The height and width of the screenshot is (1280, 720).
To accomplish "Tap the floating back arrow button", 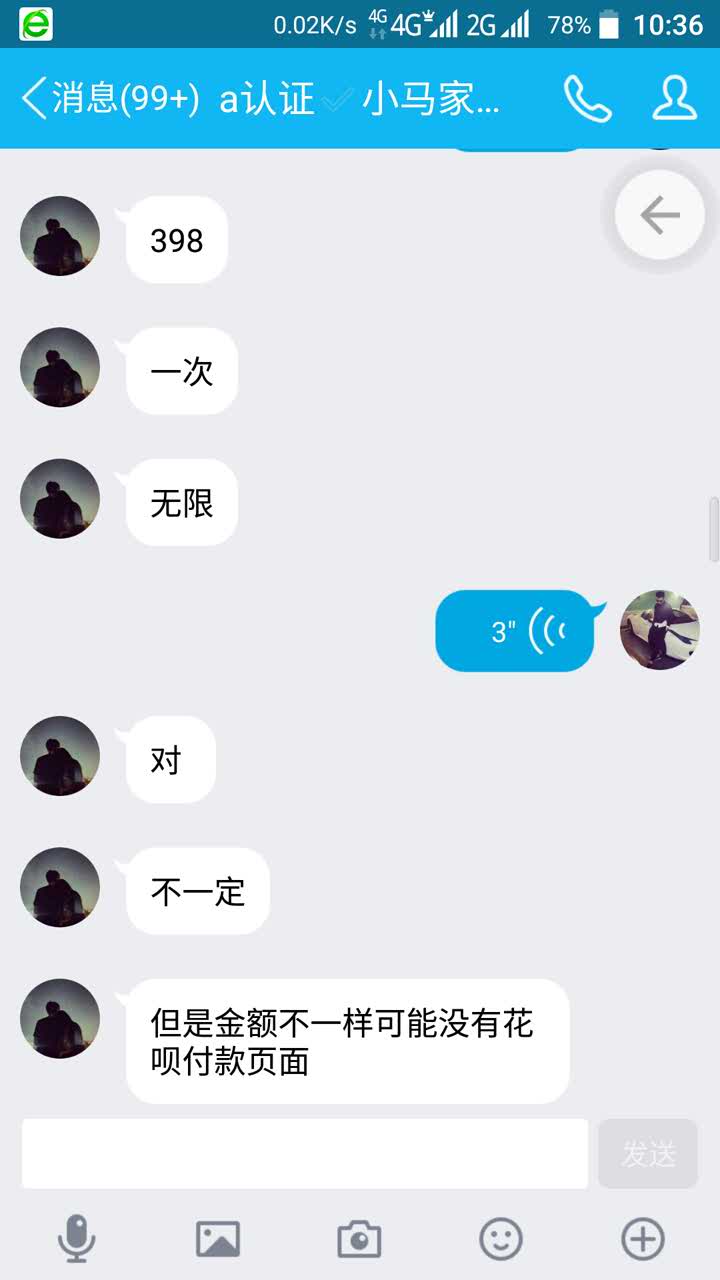I will point(660,215).
